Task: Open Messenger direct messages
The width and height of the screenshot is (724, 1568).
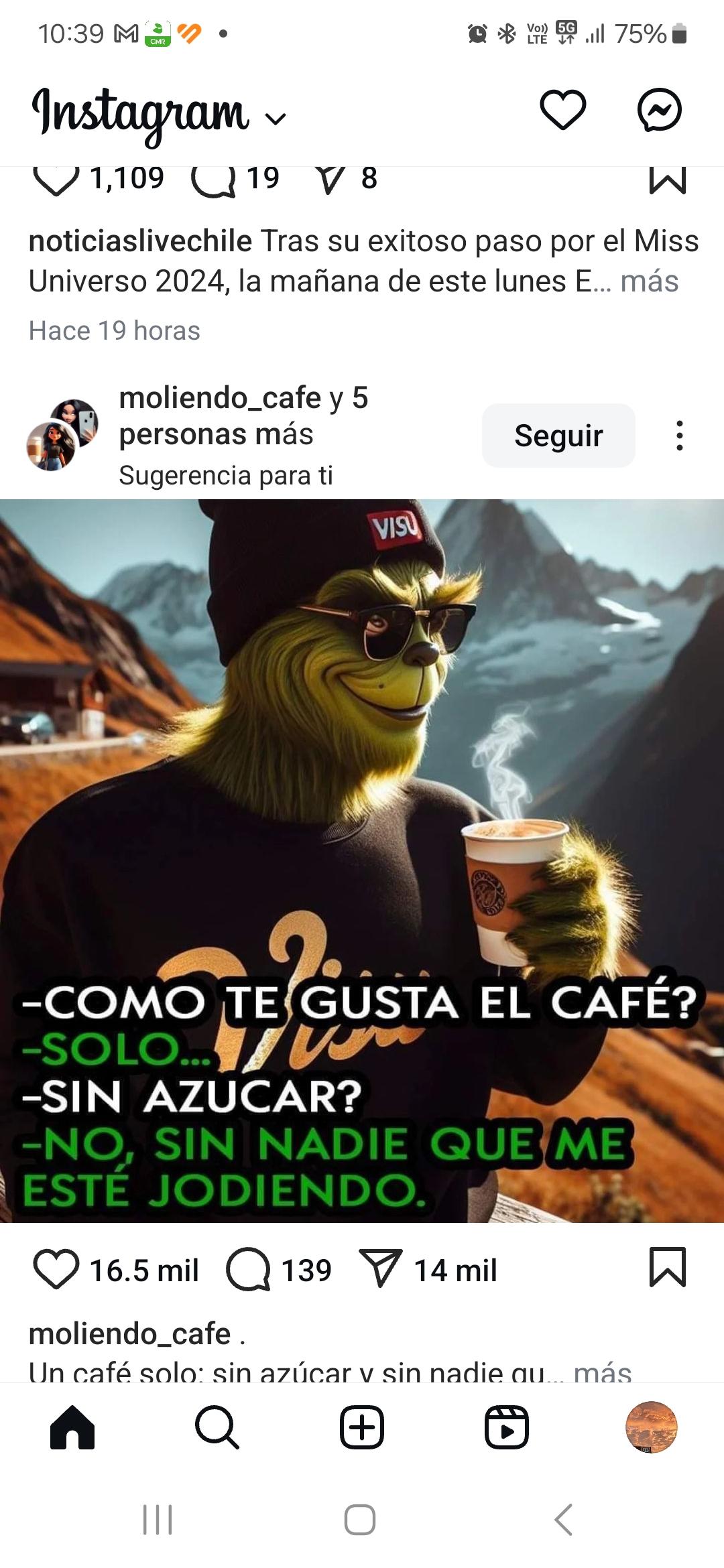Action: pos(659,110)
